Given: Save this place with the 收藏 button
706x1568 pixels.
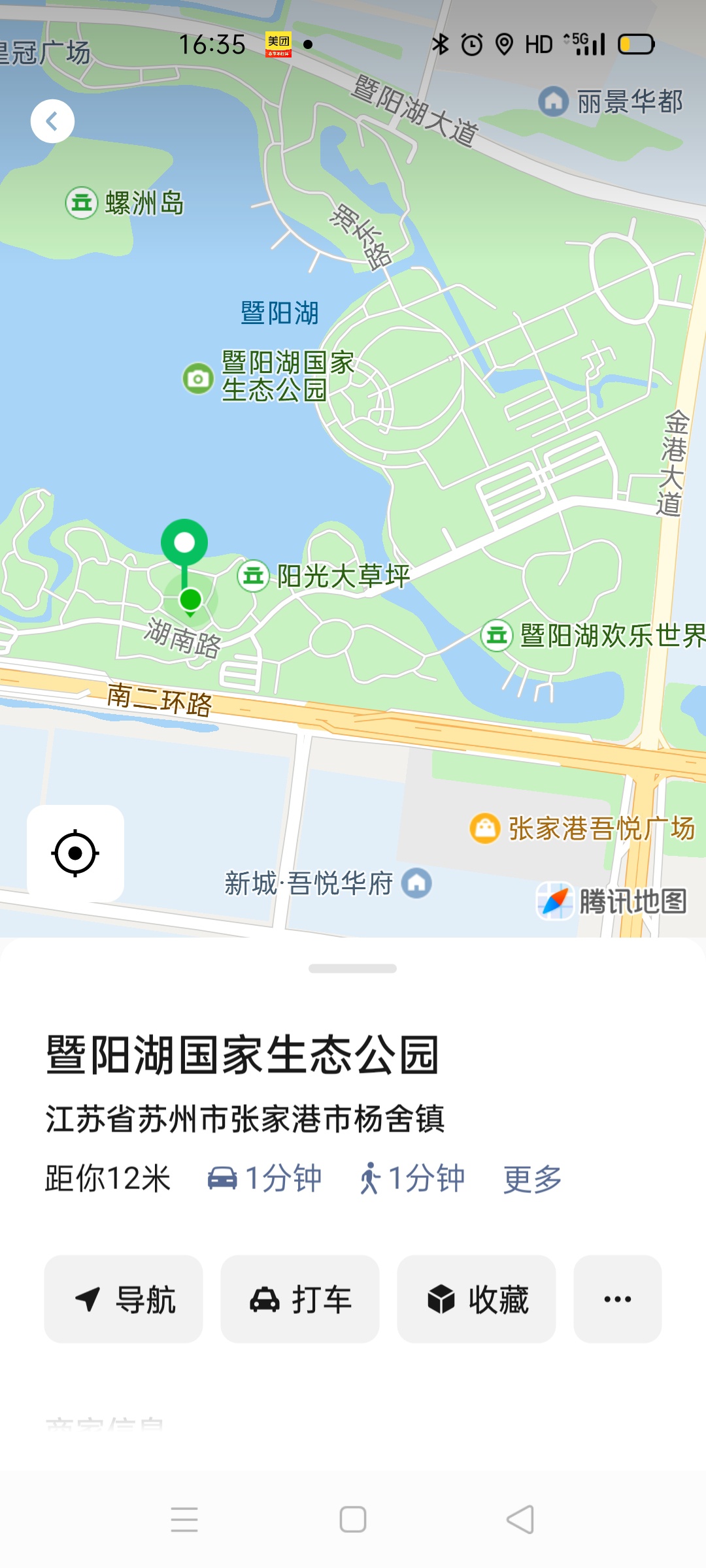Looking at the screenshot, I should [x=477, y=1299].
